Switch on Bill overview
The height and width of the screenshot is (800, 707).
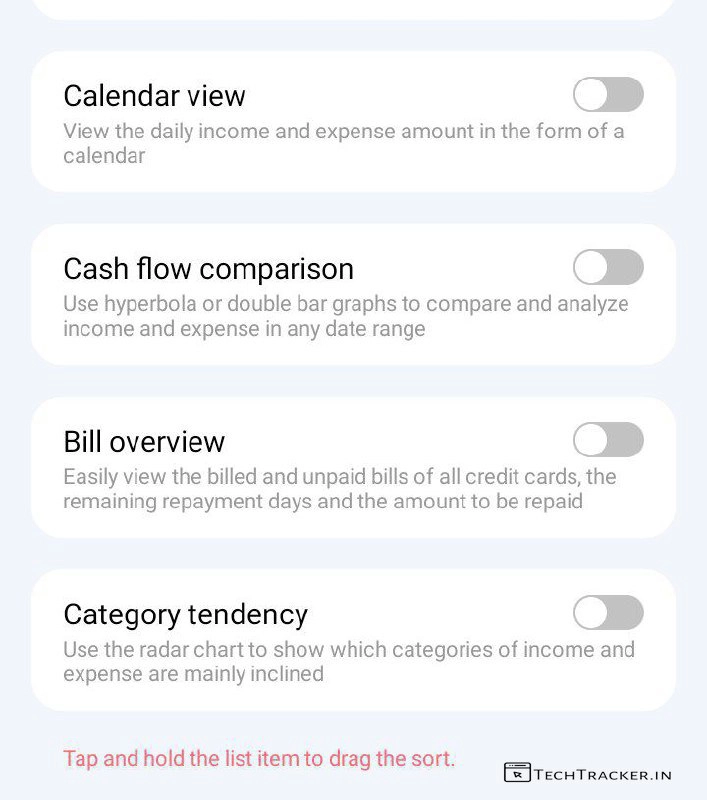[608, 440]
